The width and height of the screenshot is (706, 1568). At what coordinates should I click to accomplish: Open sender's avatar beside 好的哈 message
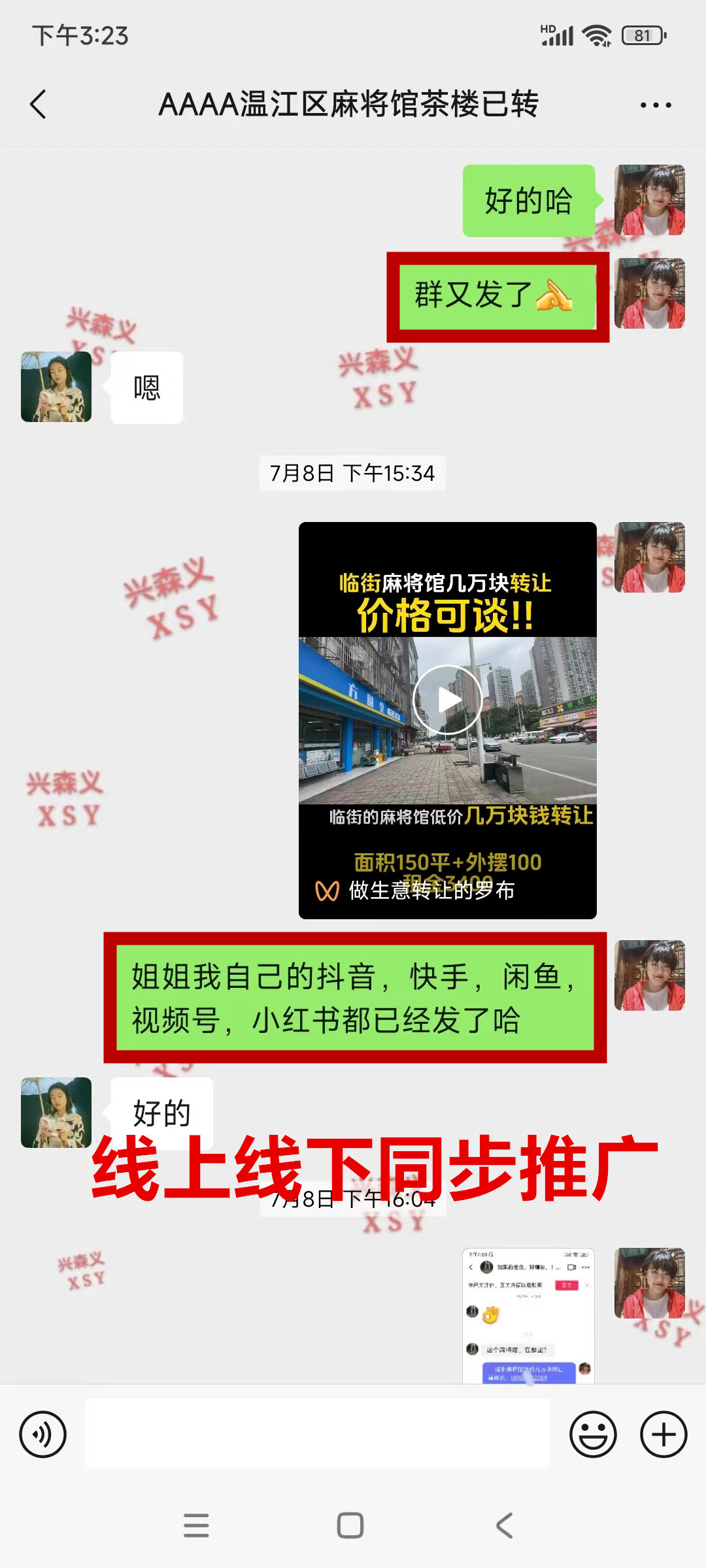point(650,200)
